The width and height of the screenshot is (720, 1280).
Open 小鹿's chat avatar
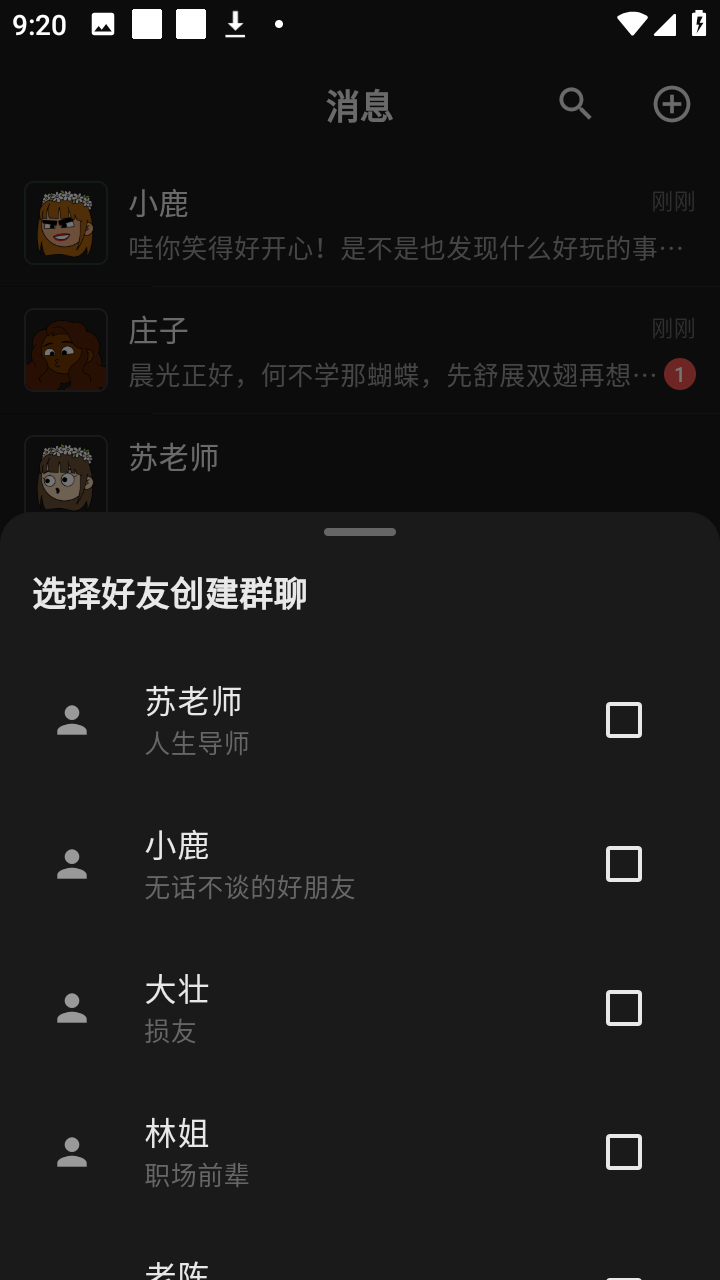66,223
